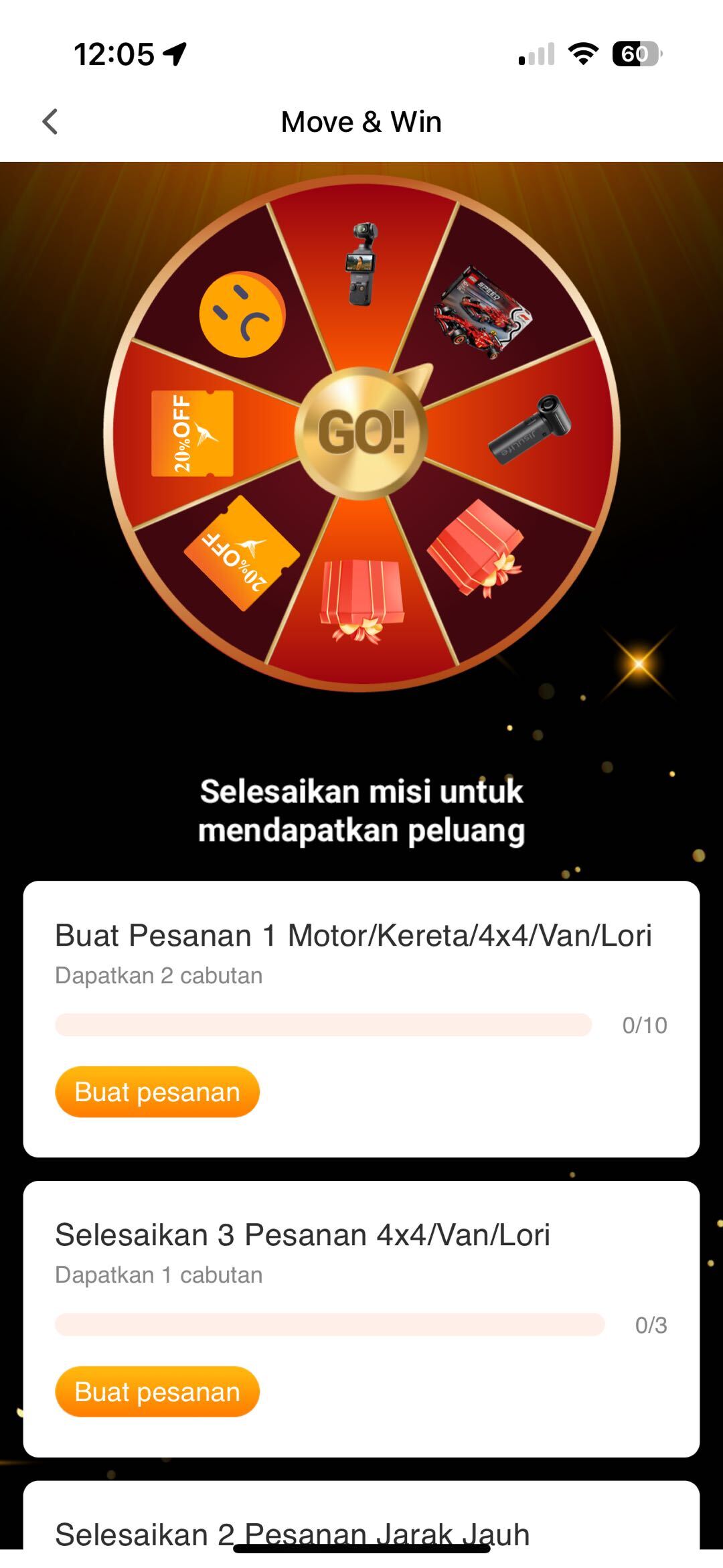
Task: Tap Buat pesanan under Motor/Kereta/4x4/Van/Lori mission
Action: 157,1092
